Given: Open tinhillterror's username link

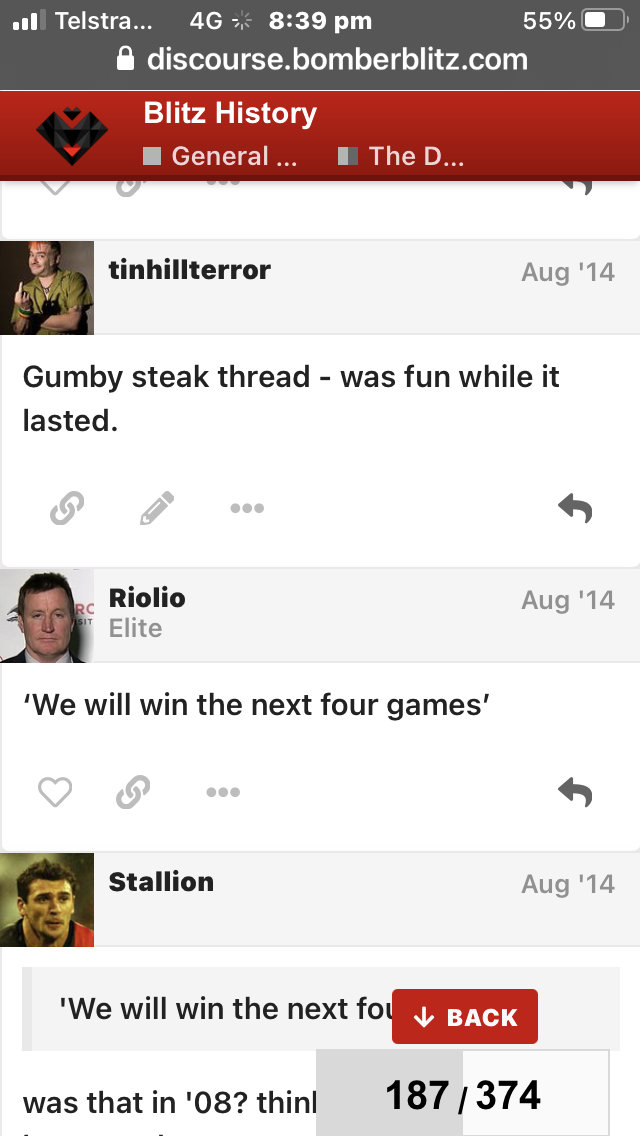Looking at the screenshot, I should click(x=190, y=270).
